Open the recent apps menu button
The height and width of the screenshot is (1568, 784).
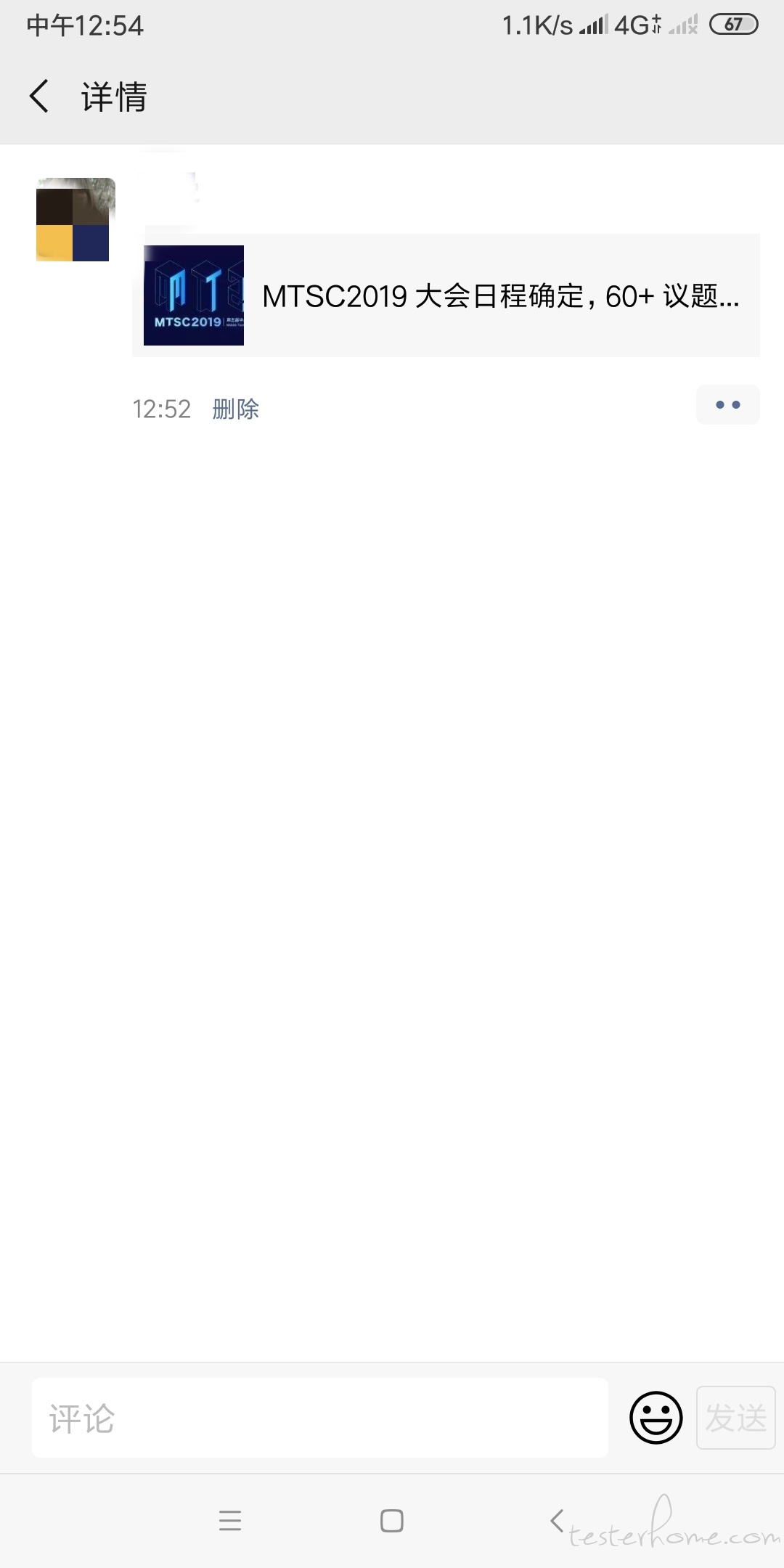[230, 1520]
